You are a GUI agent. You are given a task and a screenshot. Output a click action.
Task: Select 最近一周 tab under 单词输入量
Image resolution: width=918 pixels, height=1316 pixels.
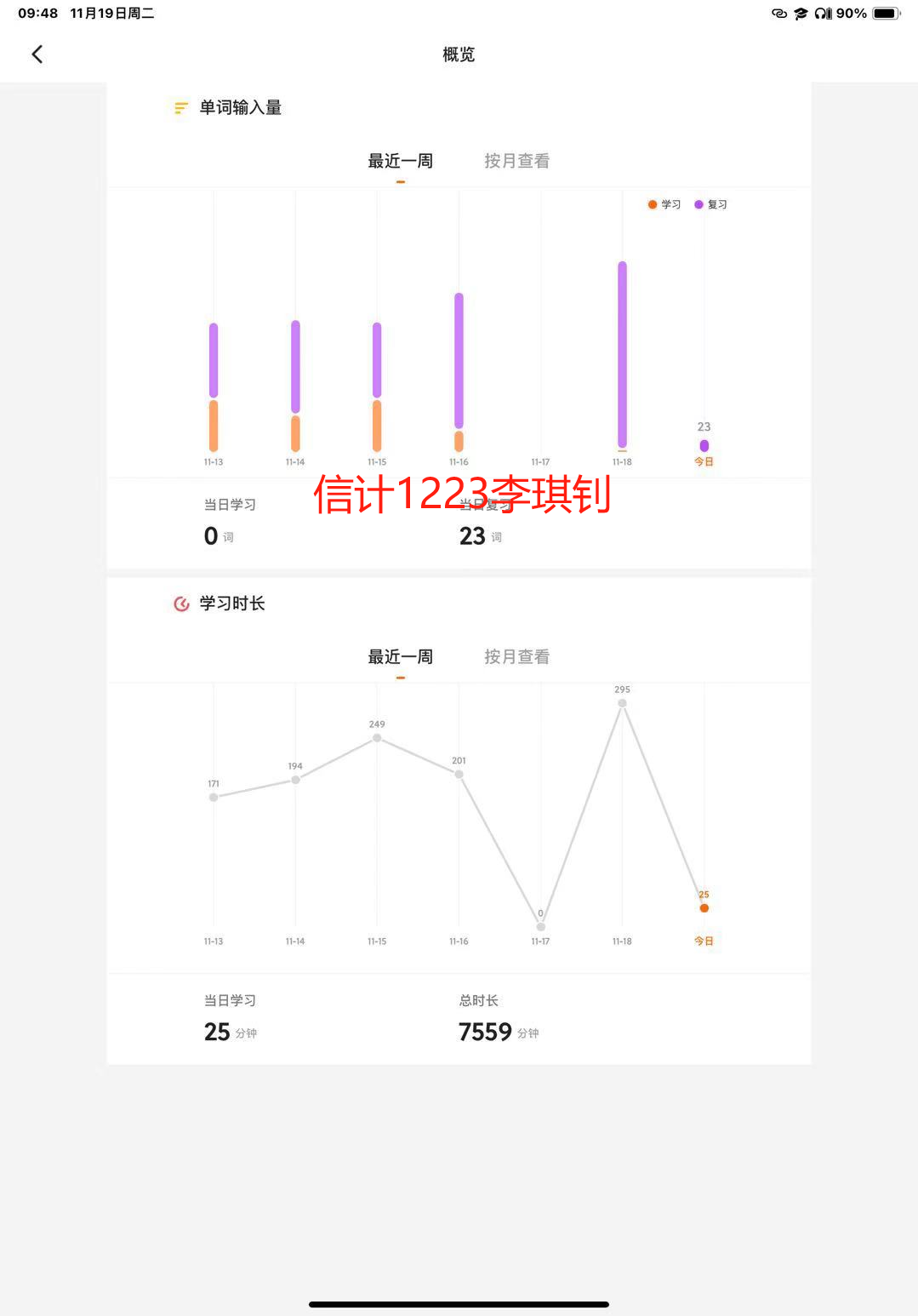pos(400,161)
